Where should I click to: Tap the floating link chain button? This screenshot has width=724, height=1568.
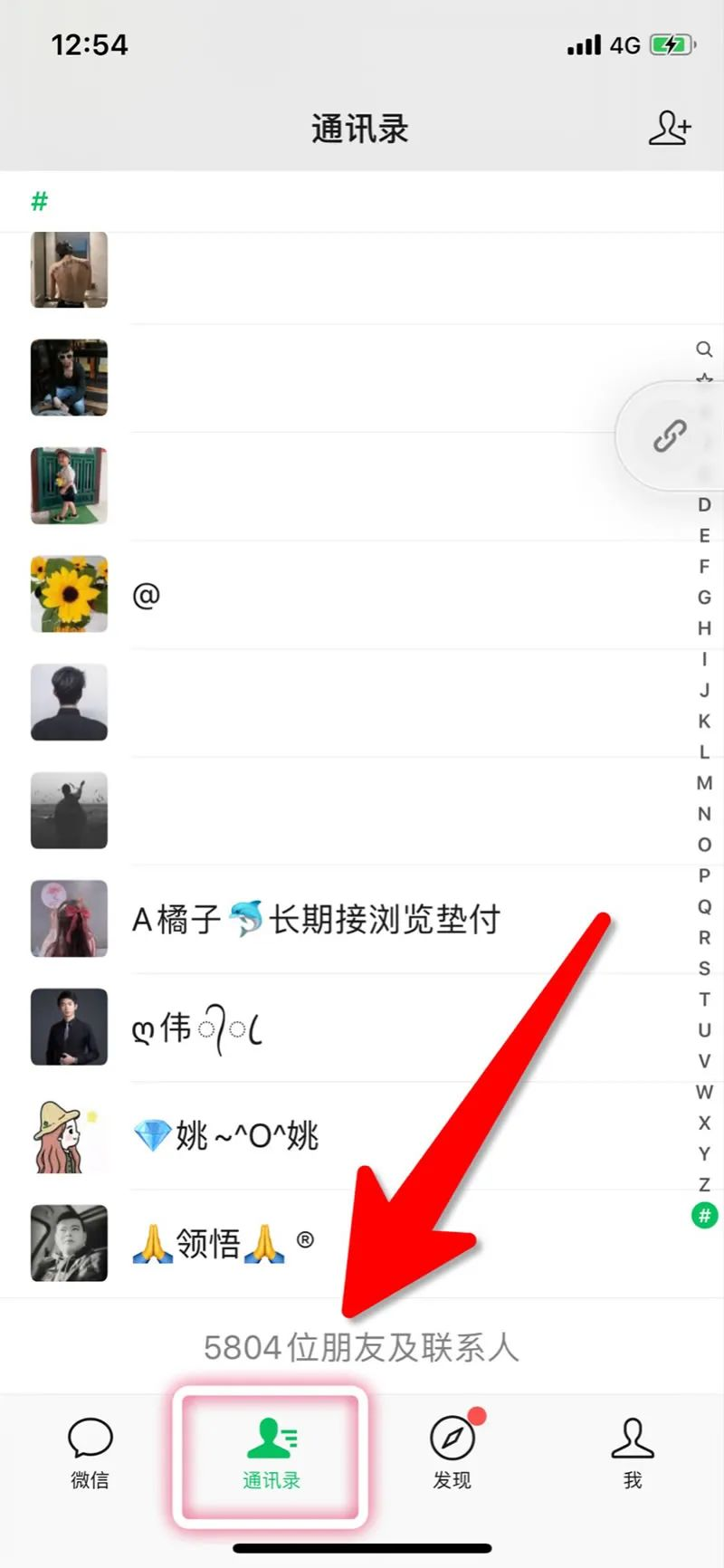click(671, 436)
